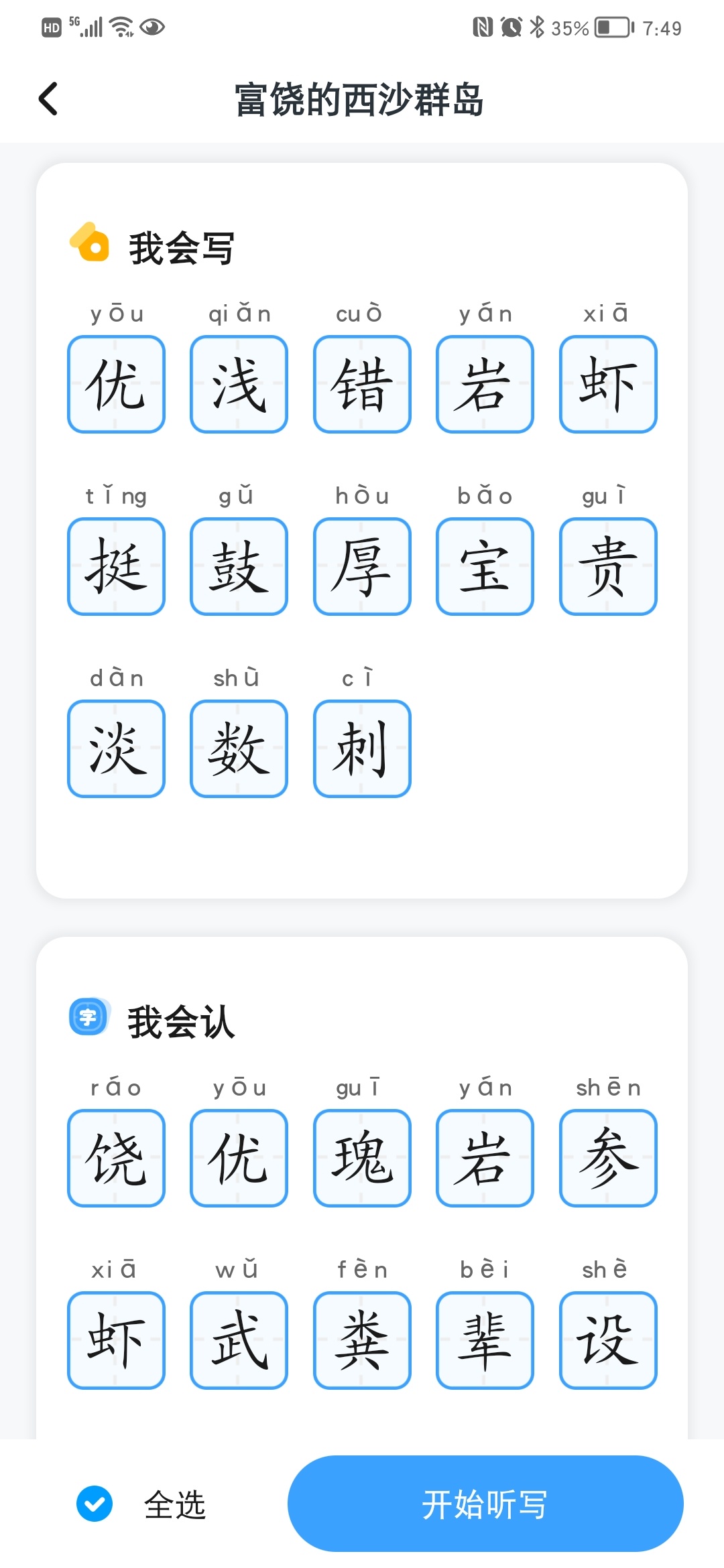Tap the character 辈 (bèi)
The width and height of the screenshot is (724, 1568).
pyautogui.click(x=485, y=1340)
